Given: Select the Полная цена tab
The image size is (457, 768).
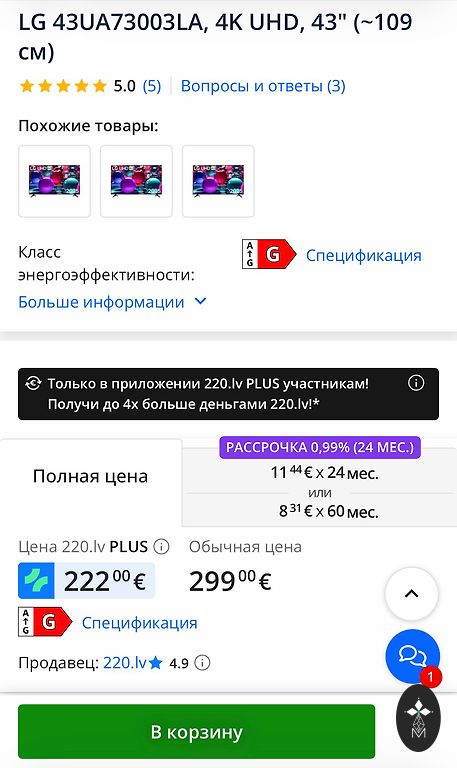Looking at the screenshot, I should coord(91,476).
